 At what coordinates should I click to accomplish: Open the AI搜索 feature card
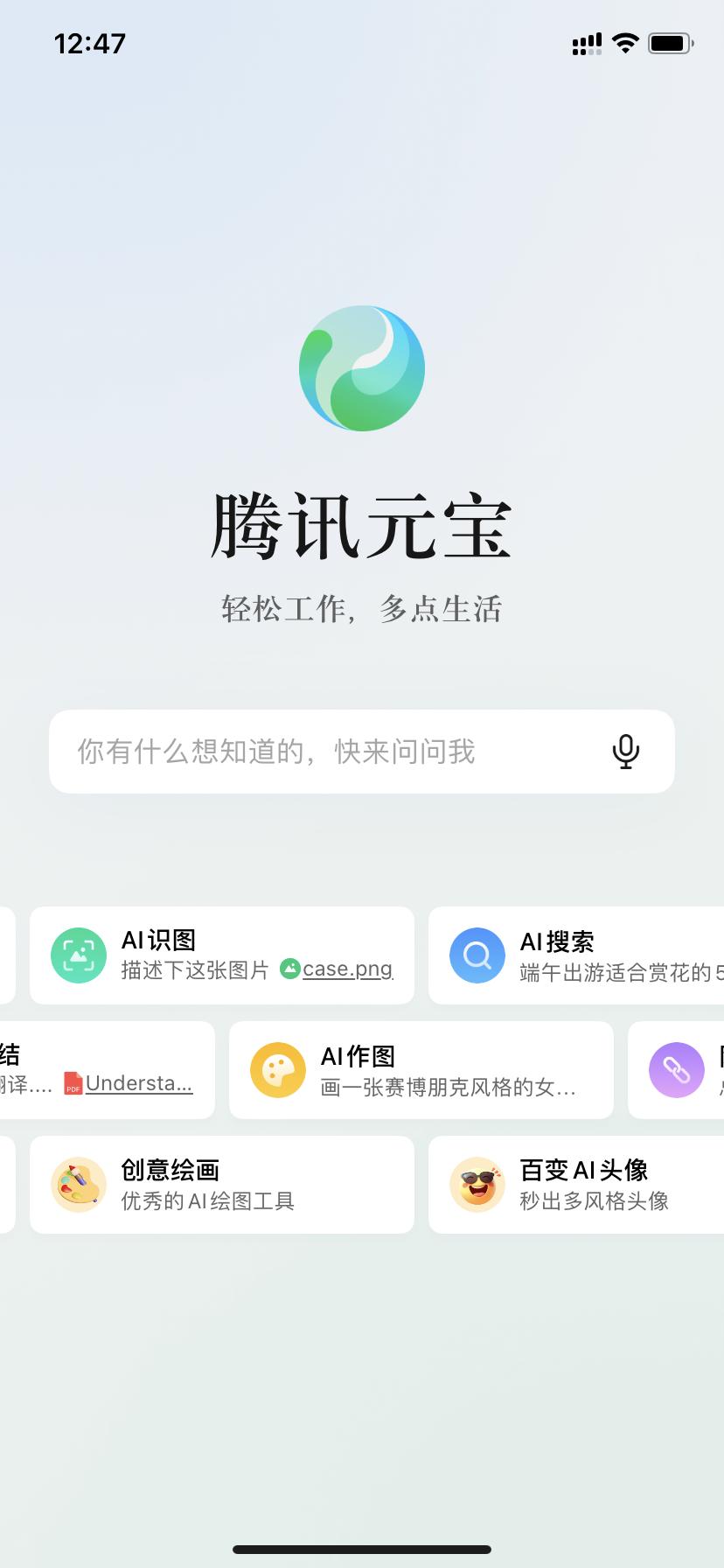point(577,955)
